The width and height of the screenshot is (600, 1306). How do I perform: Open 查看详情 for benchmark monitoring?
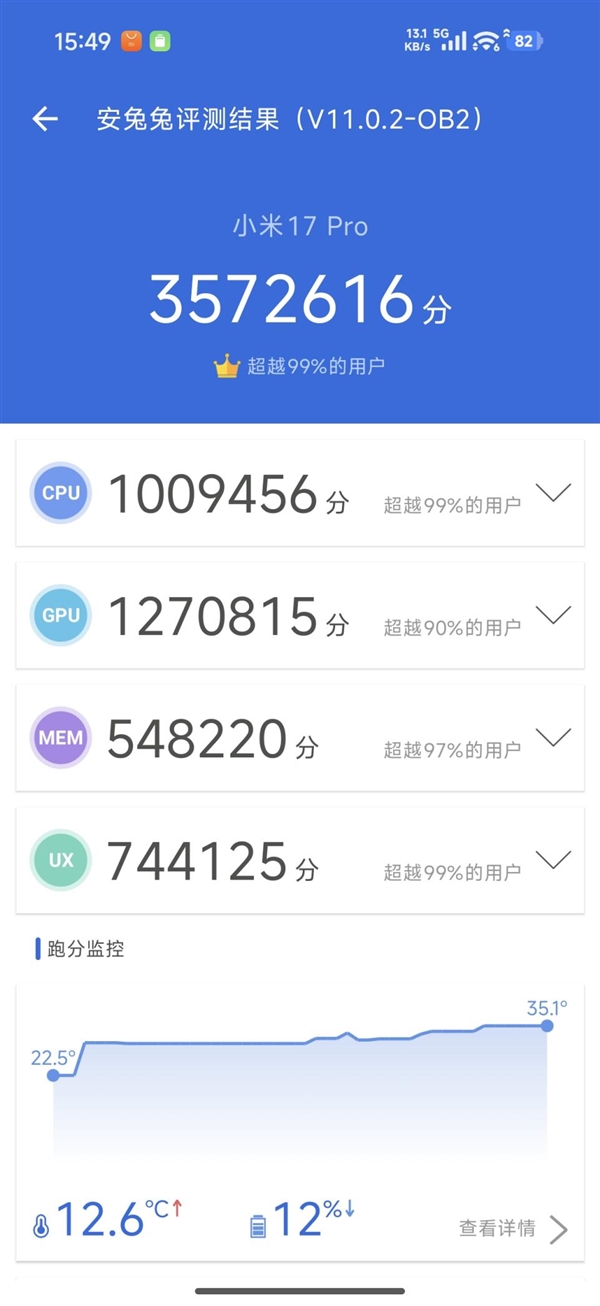coord(512,1229)
